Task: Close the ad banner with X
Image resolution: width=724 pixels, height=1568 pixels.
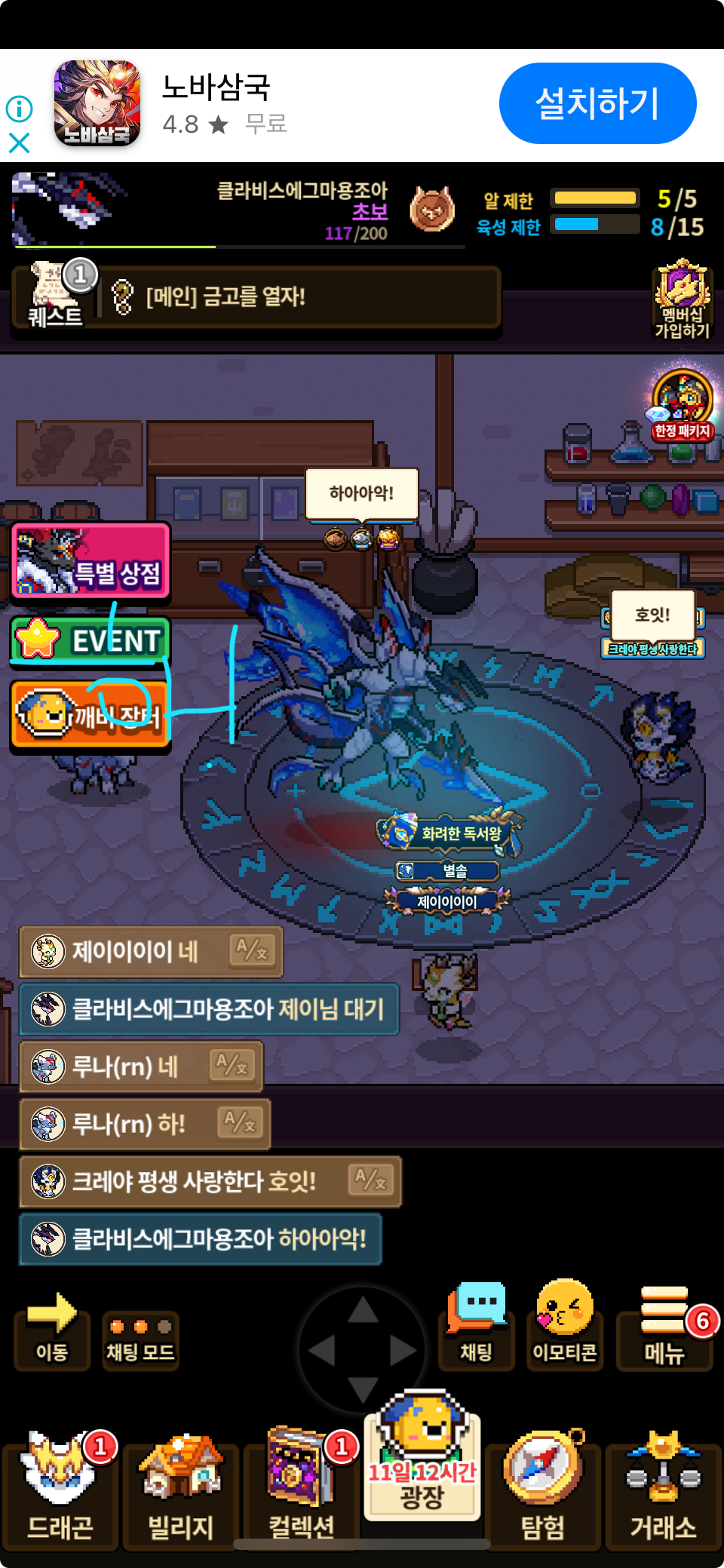Action: (x=19, y=143)
